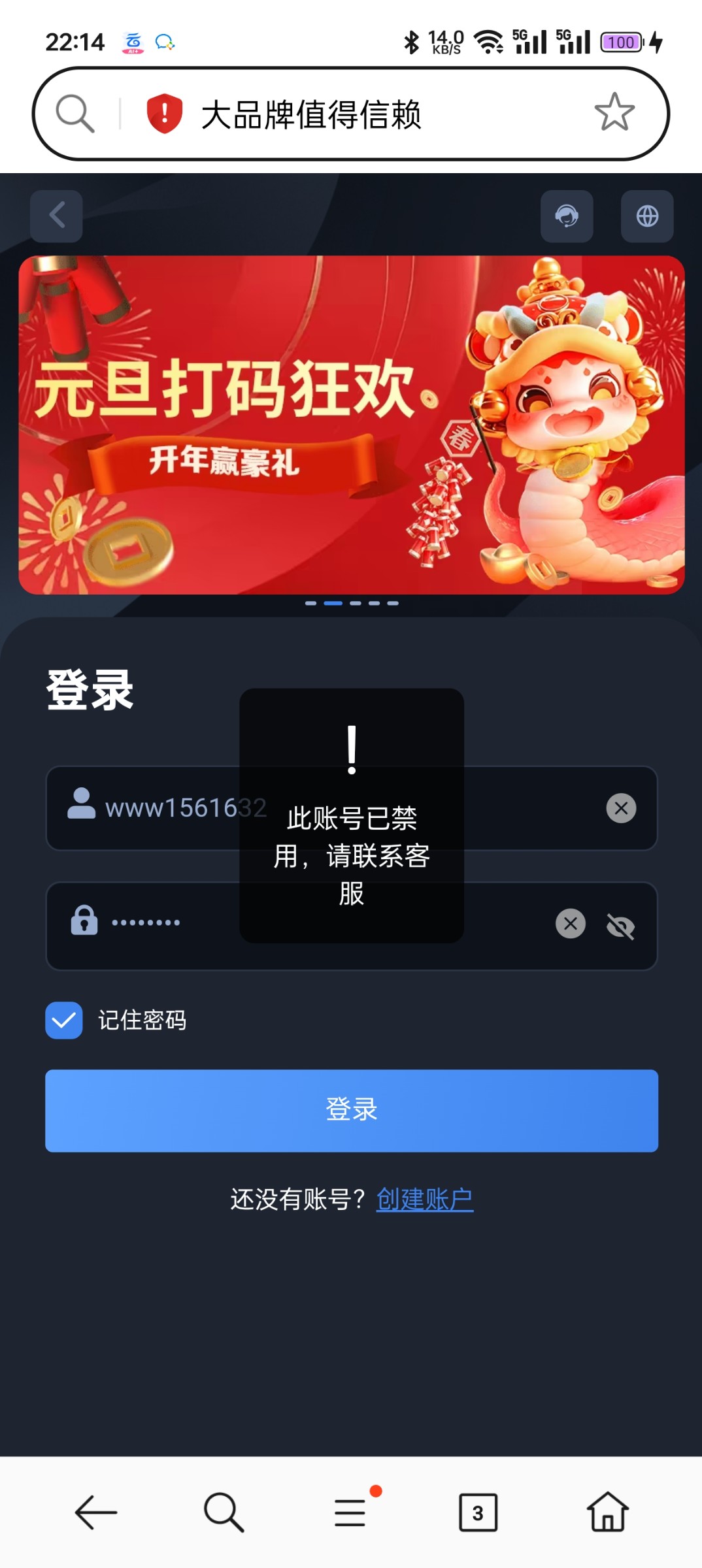Open the 创建账户 link

(x=424, y=1200)
